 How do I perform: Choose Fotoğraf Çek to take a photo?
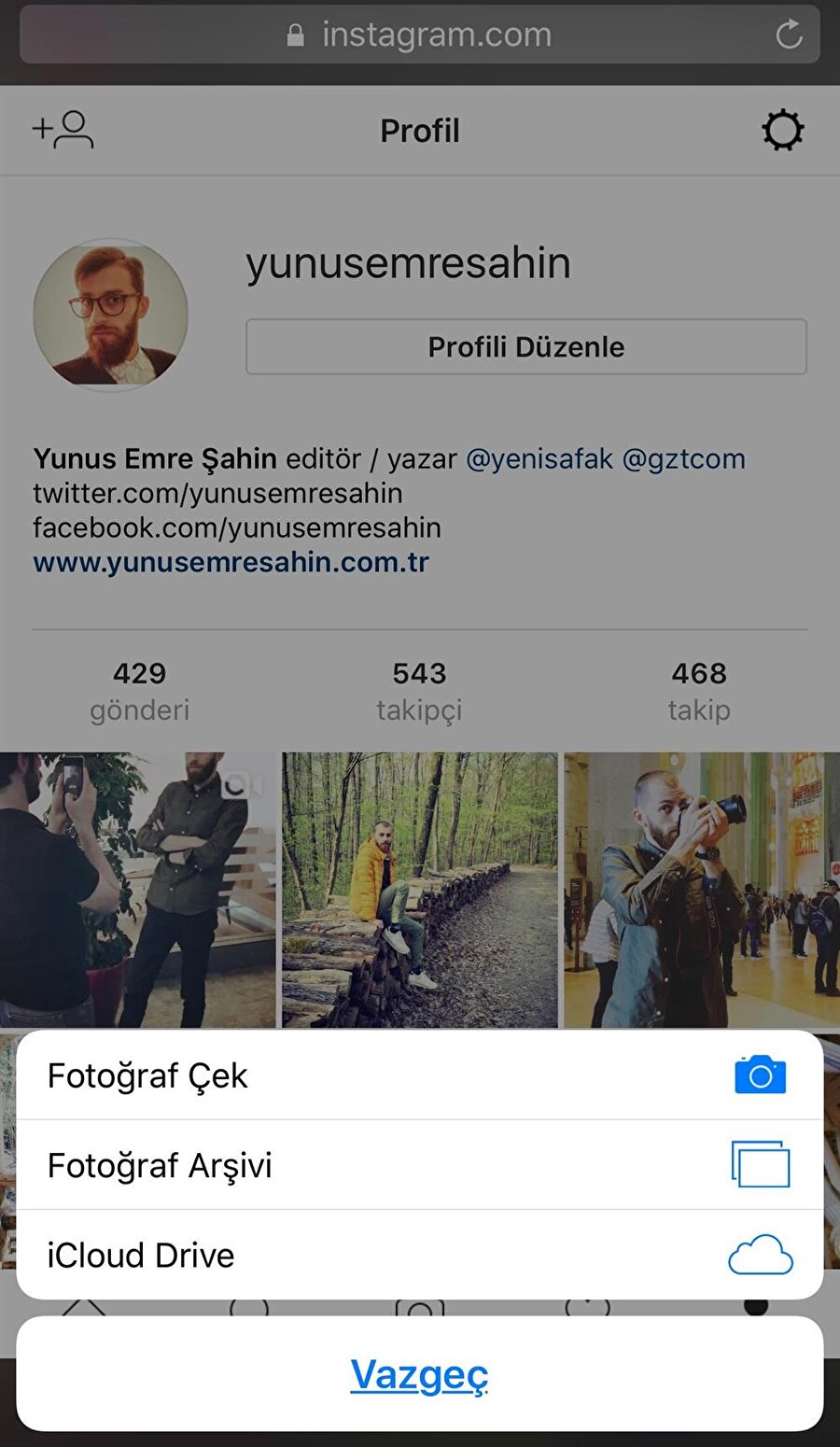click(x=419, y=1075)
